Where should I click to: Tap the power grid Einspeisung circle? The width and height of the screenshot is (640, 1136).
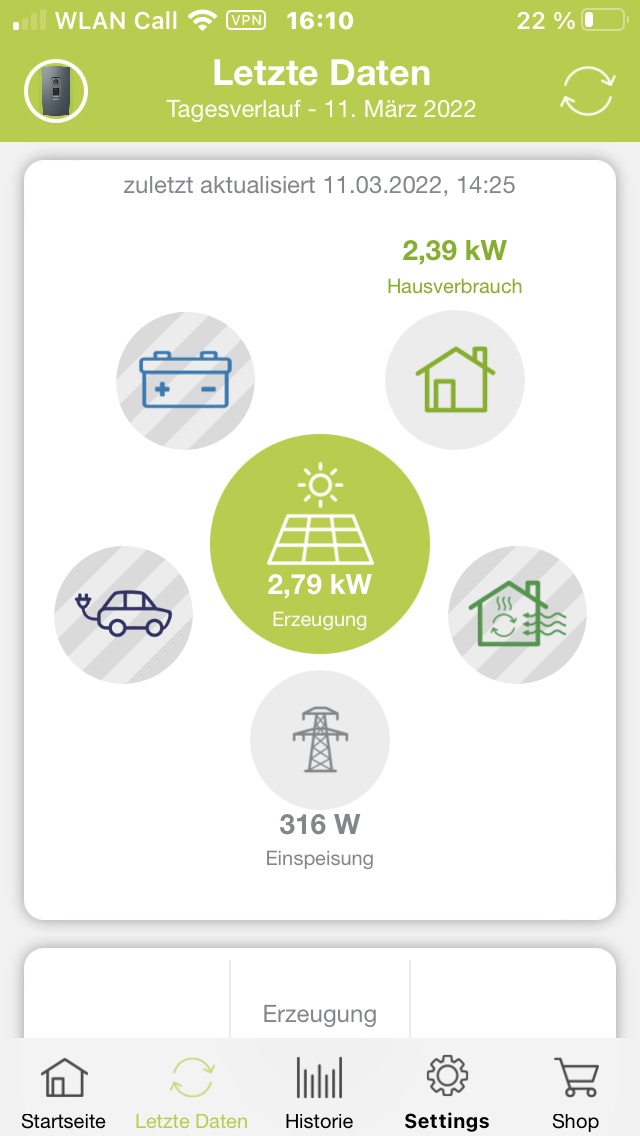click(320, 740)
